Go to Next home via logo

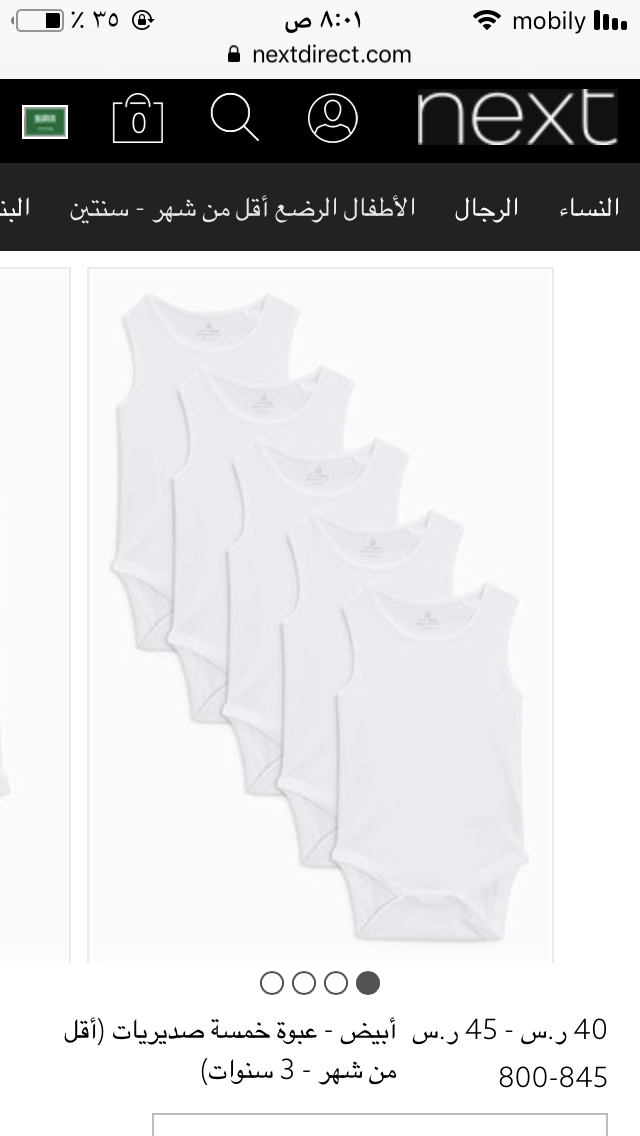click(x=516, y=118)
